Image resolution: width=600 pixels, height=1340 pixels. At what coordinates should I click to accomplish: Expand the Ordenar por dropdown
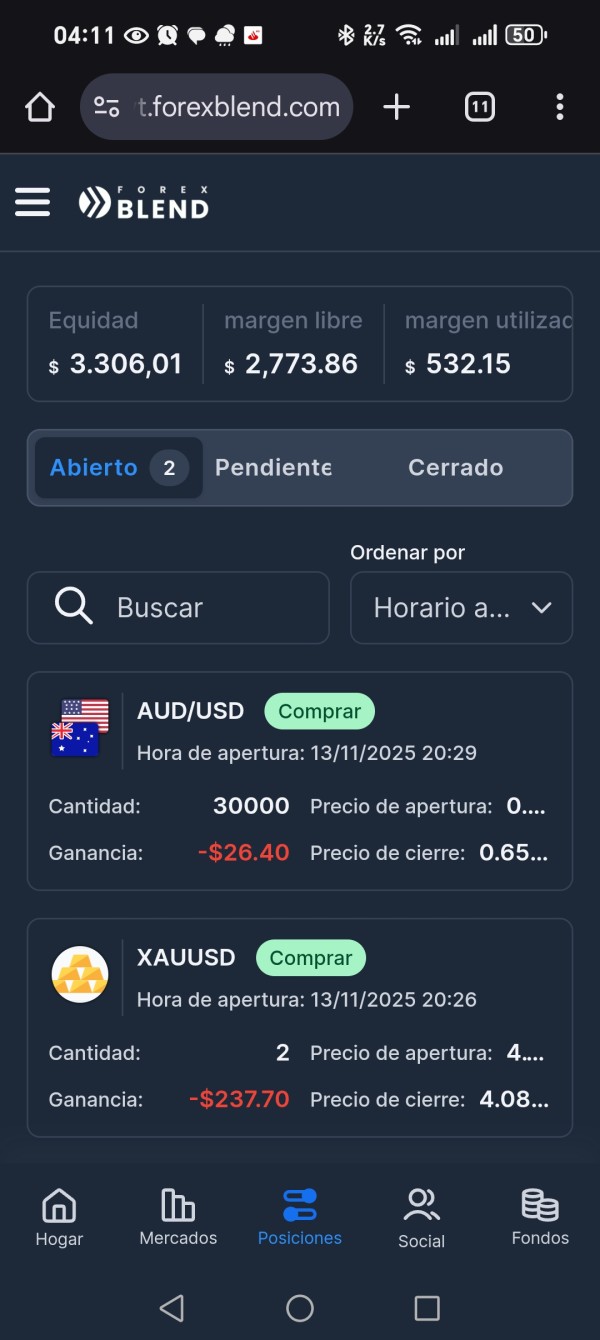pos(461,607)
